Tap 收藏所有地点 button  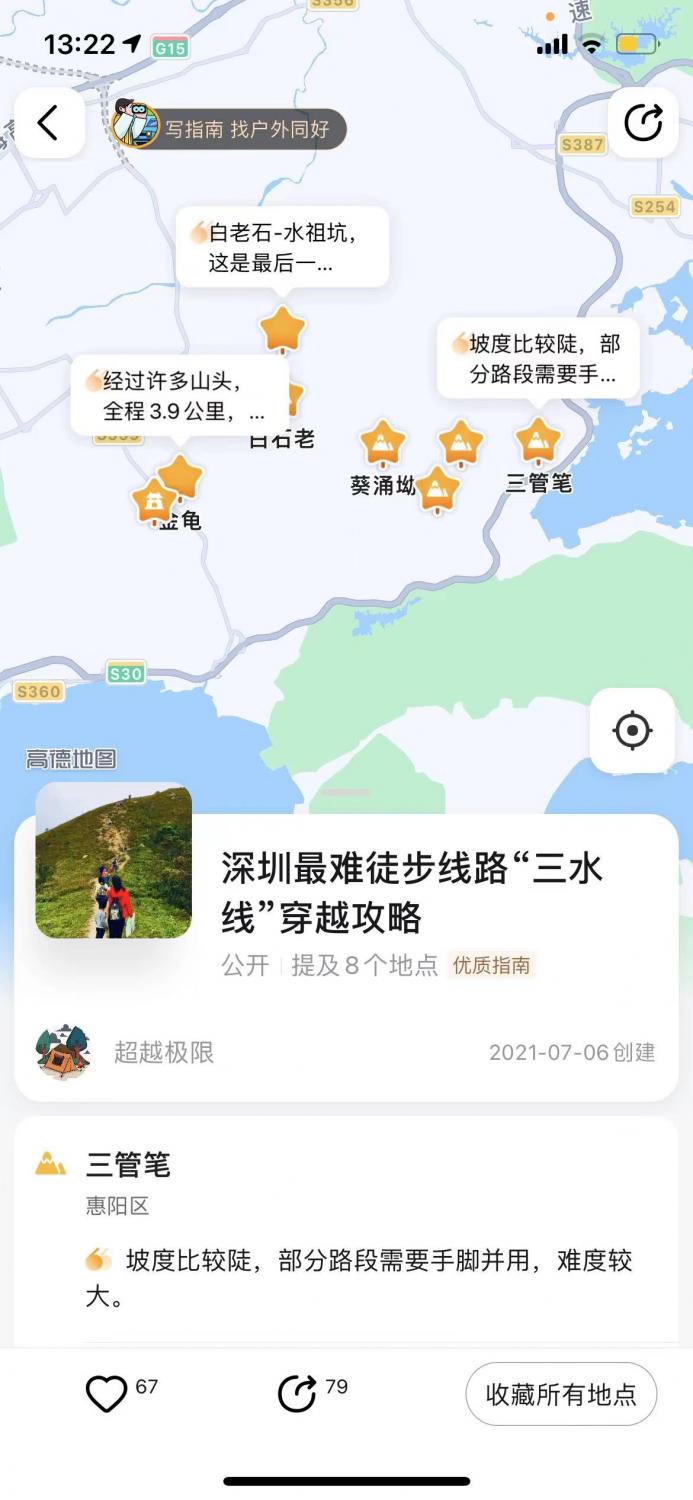click(x=561, y=1394)
